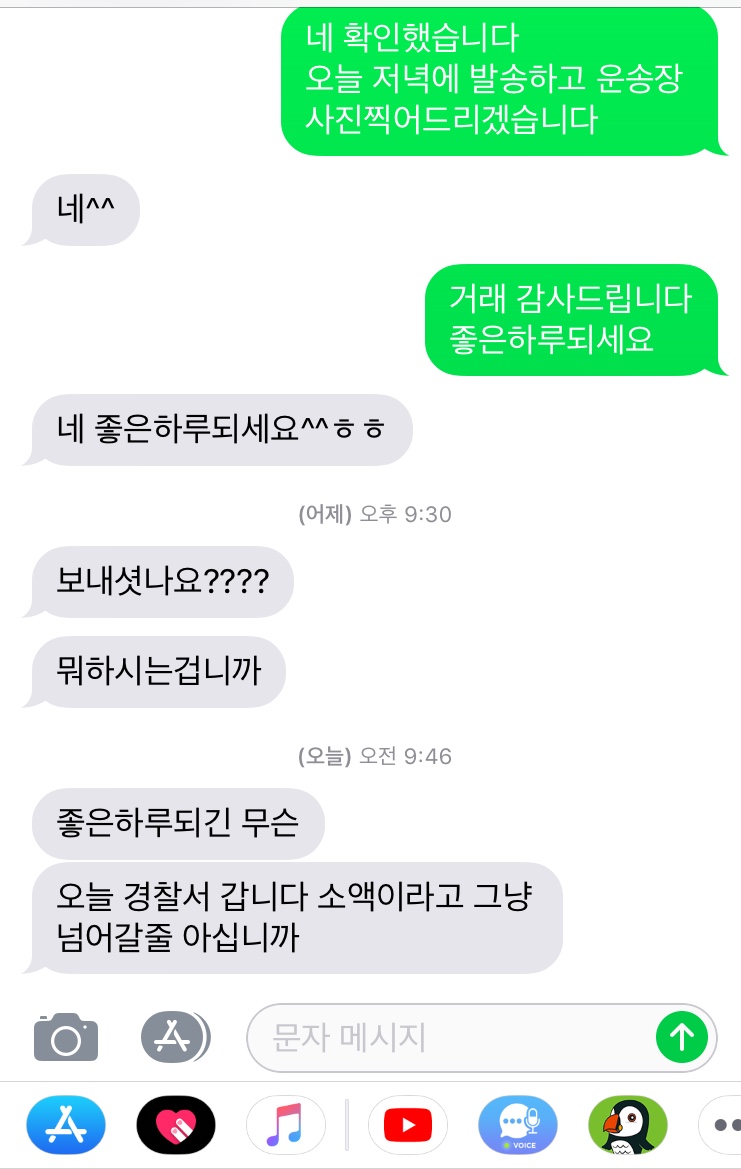
Task: Open the puffin bird sticker app
Action: click(x=627, y=1125)
